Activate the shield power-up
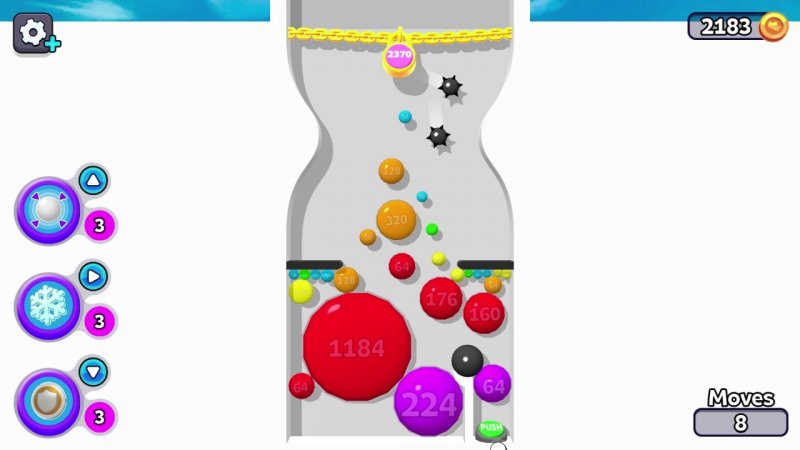The height and width of the screenshot is (450, 800). pos(48,401)
